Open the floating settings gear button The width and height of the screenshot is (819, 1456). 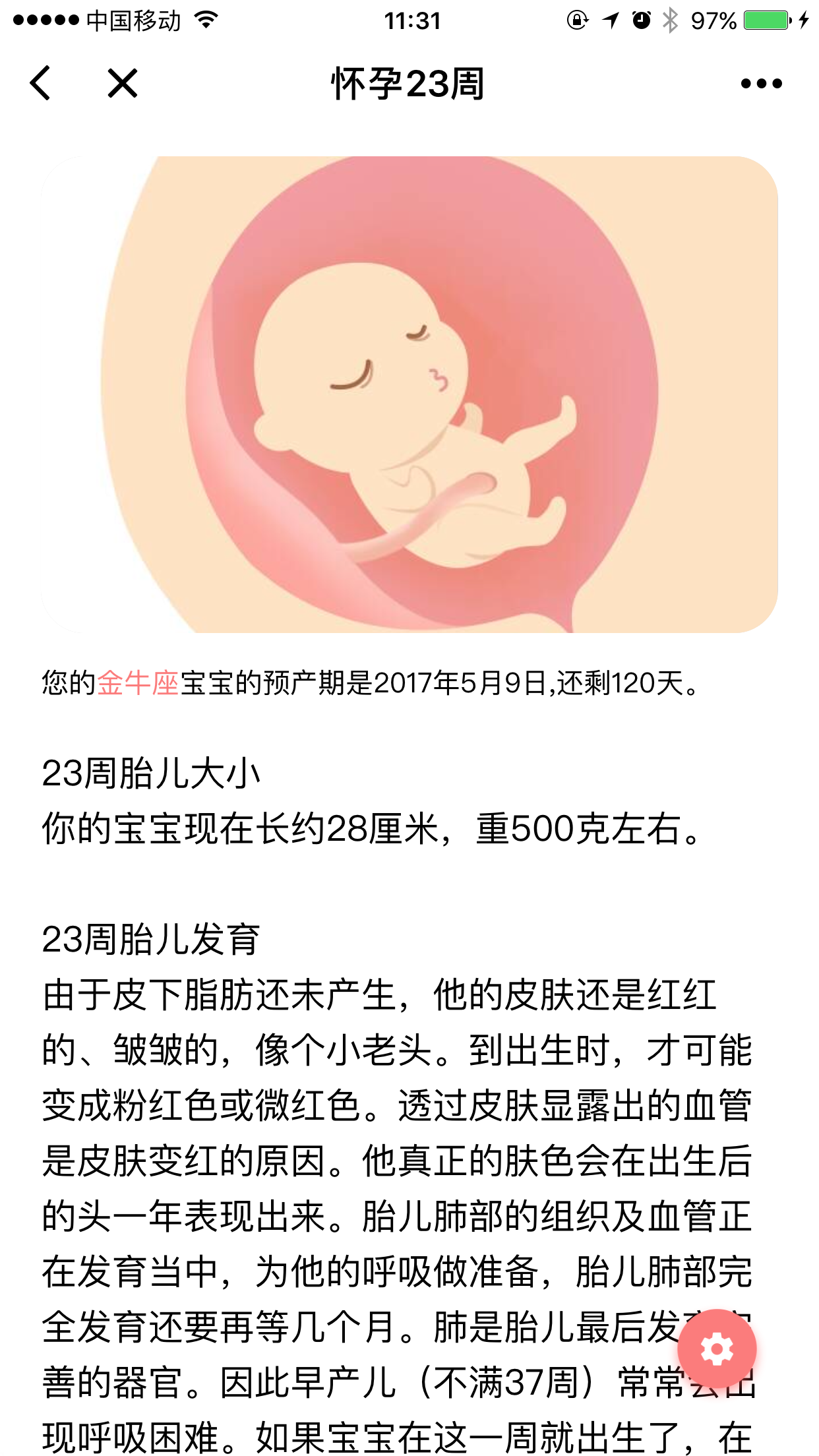click(717, 1349)
